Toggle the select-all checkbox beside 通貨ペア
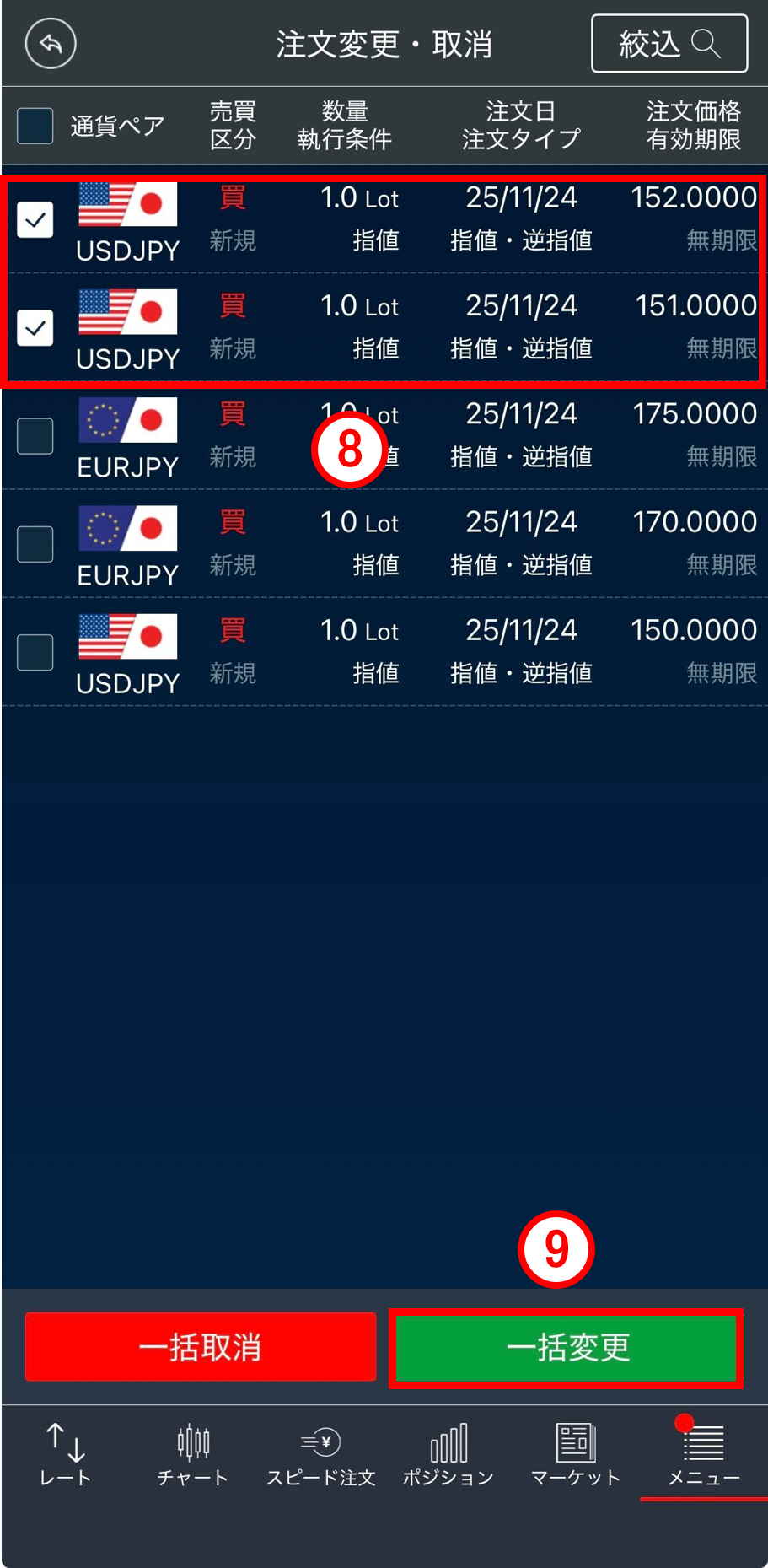The image size is (768, 1568). pyautogui.click(x=35, y=126)
